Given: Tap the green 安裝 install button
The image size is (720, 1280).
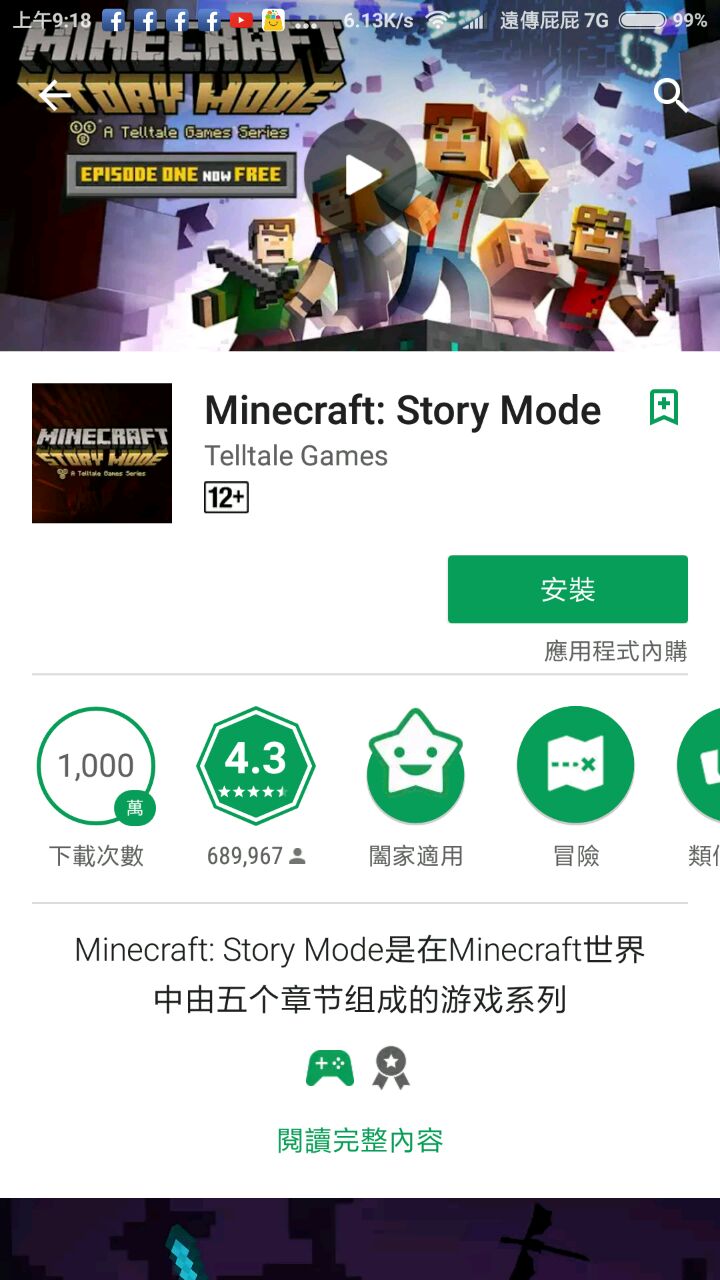Looking at the screenshot, I should [567, 589].
